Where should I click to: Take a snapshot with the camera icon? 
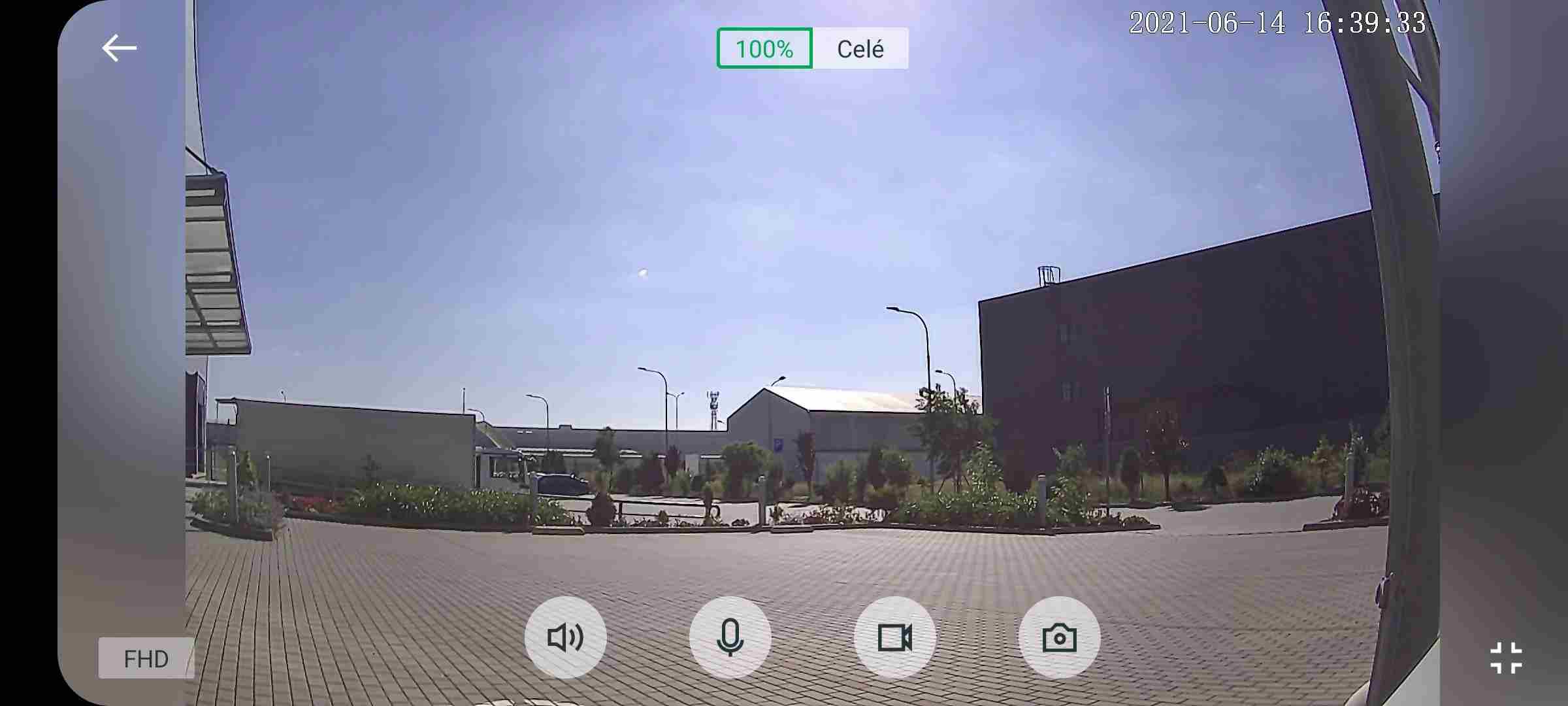pos(1059,637)
